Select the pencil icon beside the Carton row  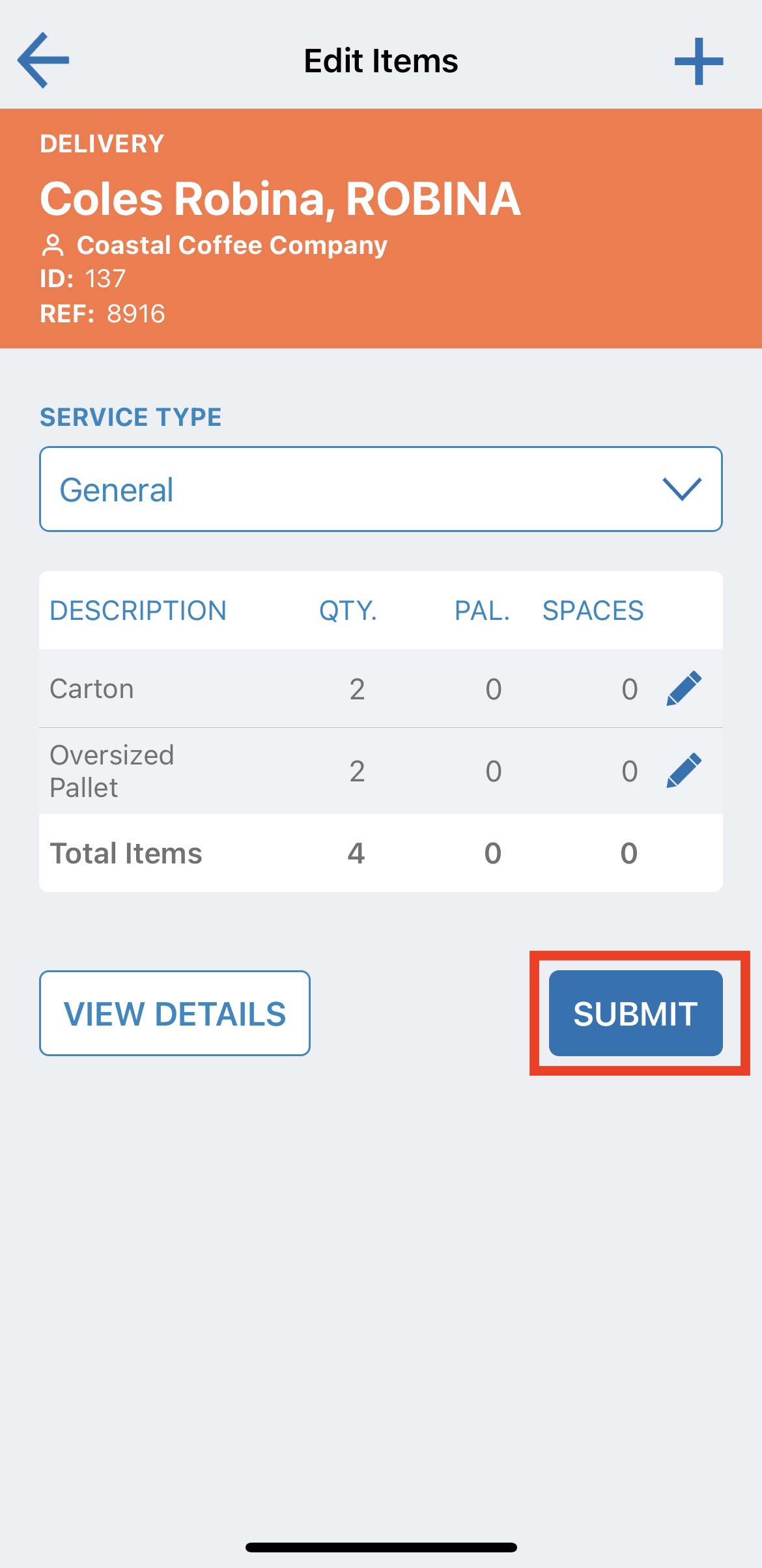(683, 688)
